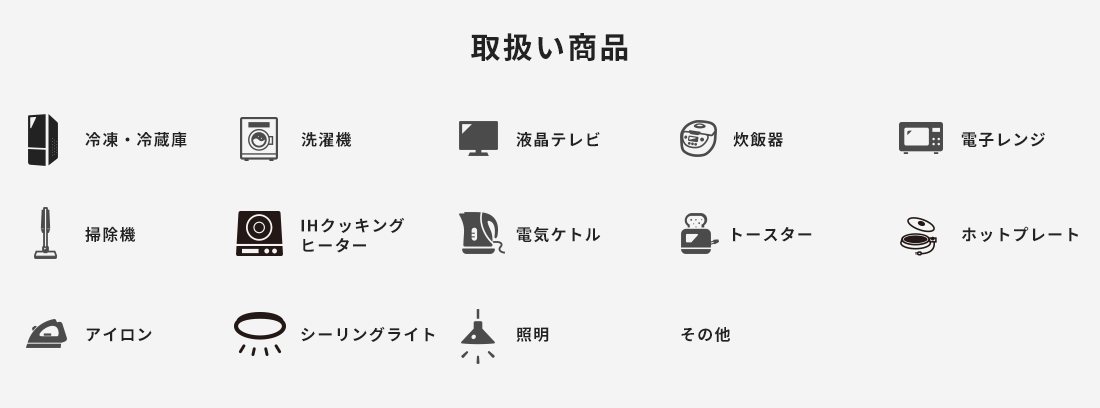This screenshot has height=408, width=1100.
Task: Select IHクッキングヒーター category
Action: tap(352, 235)
